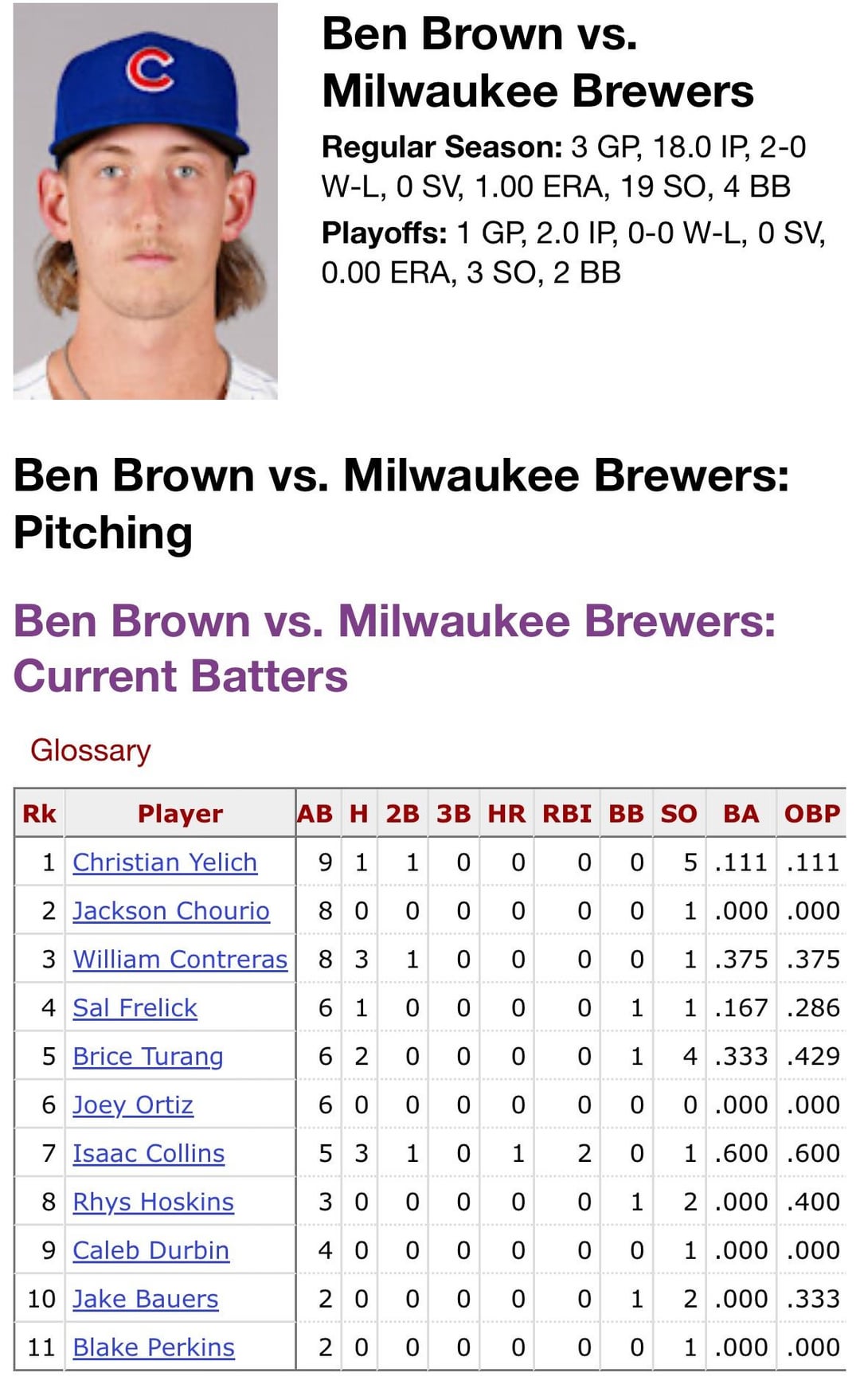Open Brice Turang's player link

pos(147,1056)
